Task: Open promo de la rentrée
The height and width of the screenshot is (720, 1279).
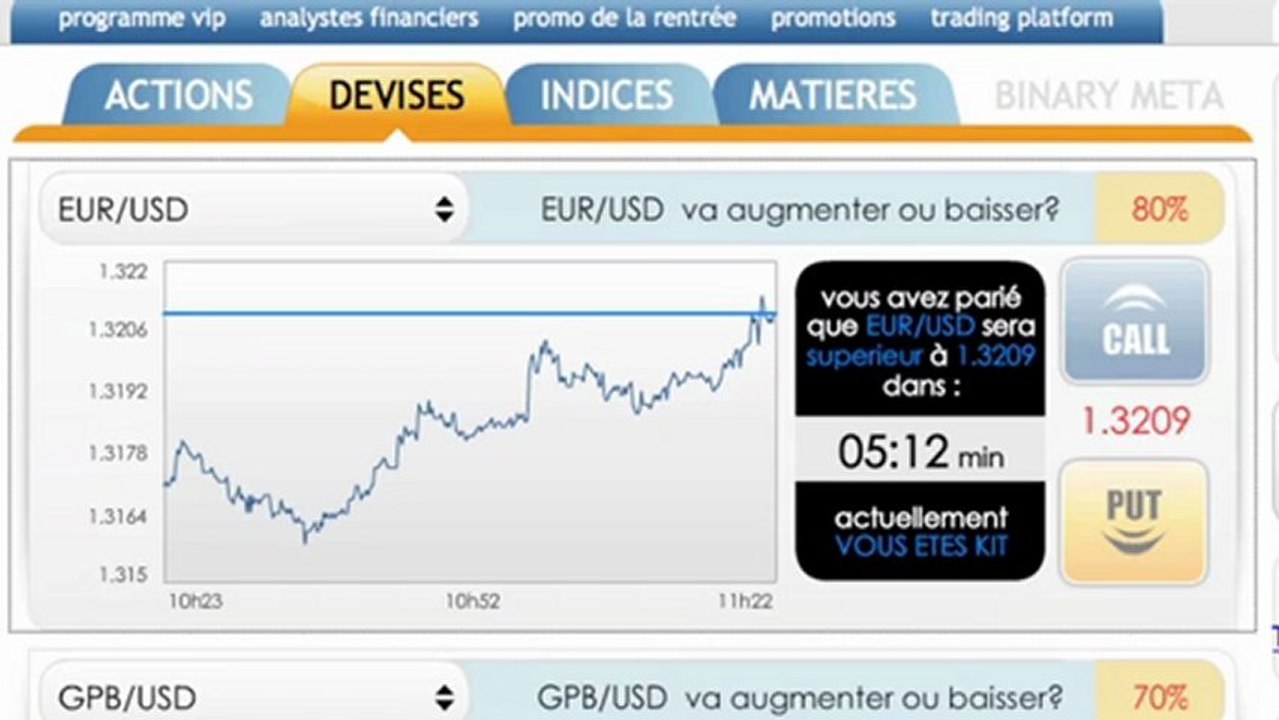Action: (x=624, y=18)
